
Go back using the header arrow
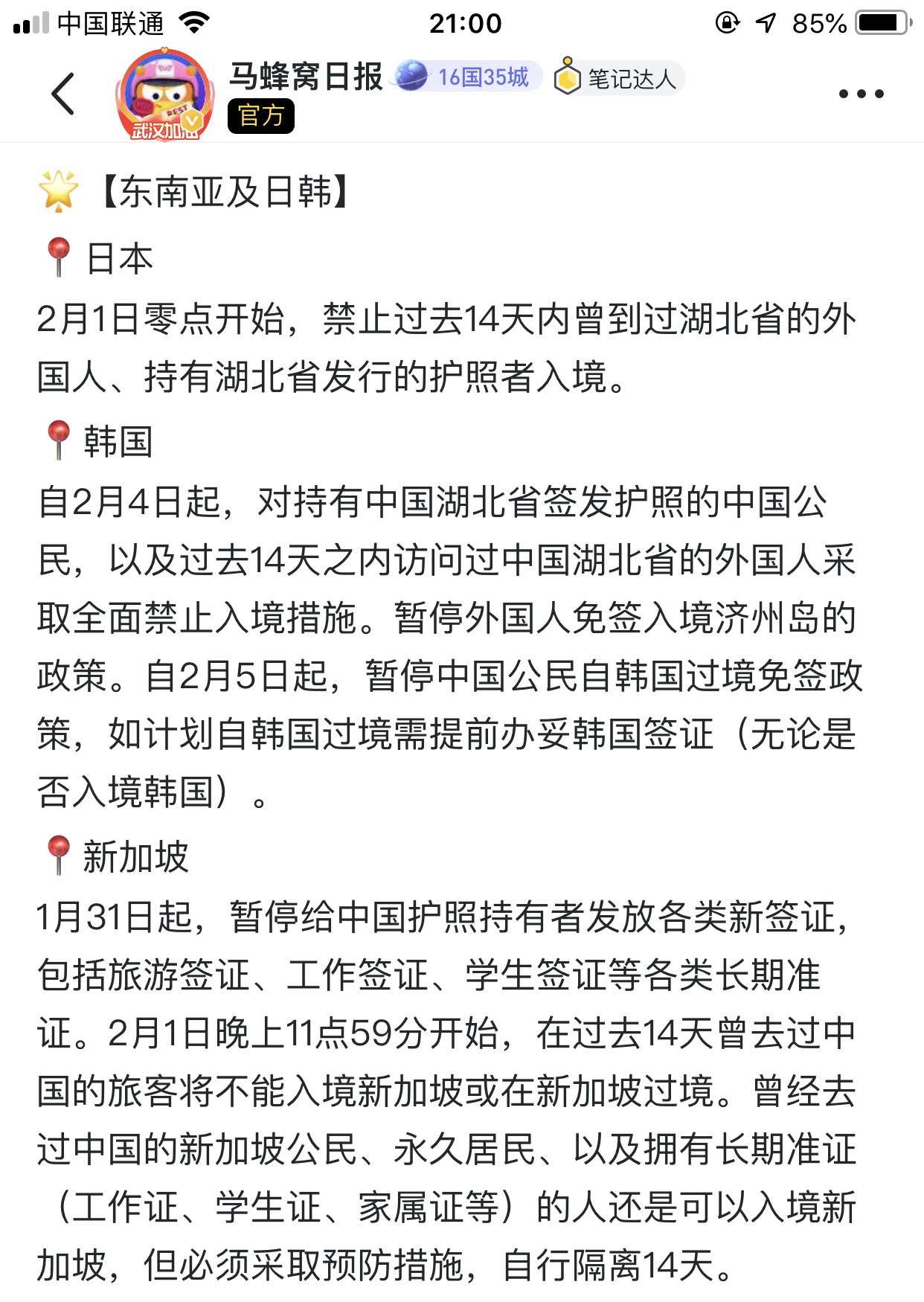click(64, 94)
